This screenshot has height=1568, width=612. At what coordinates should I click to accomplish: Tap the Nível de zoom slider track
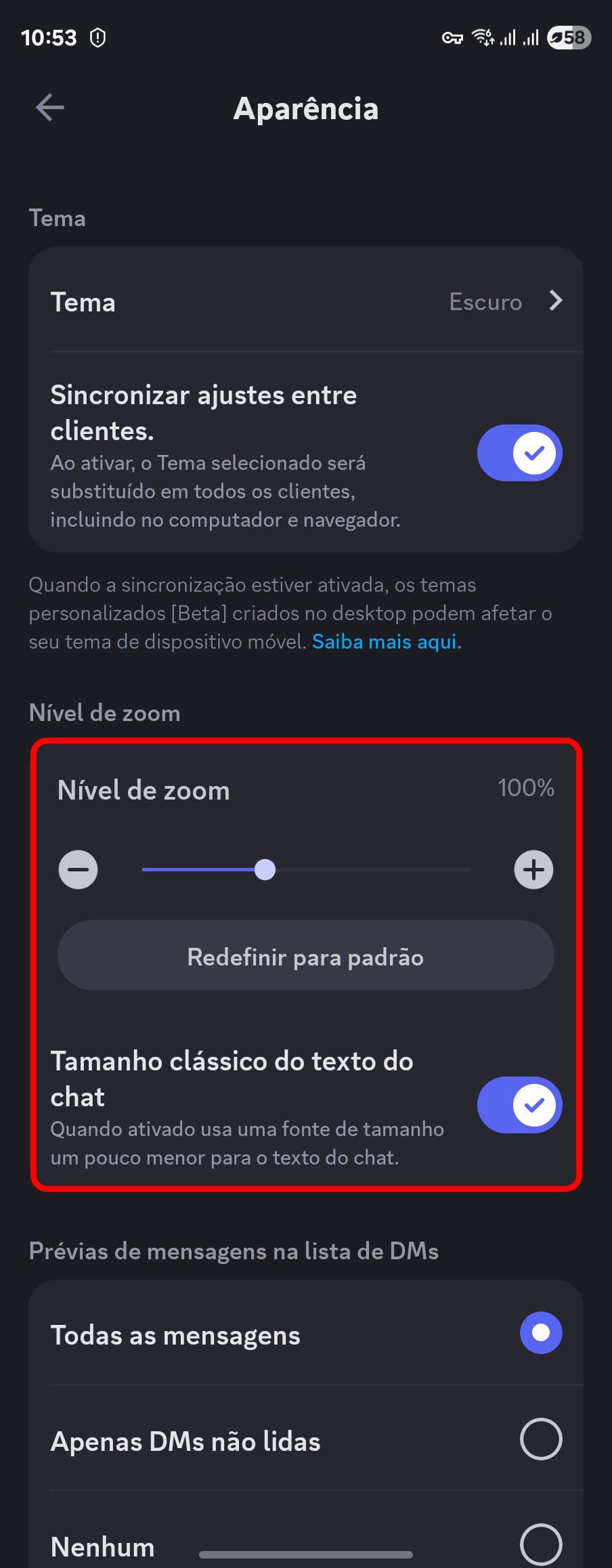(x=366, y=869)
